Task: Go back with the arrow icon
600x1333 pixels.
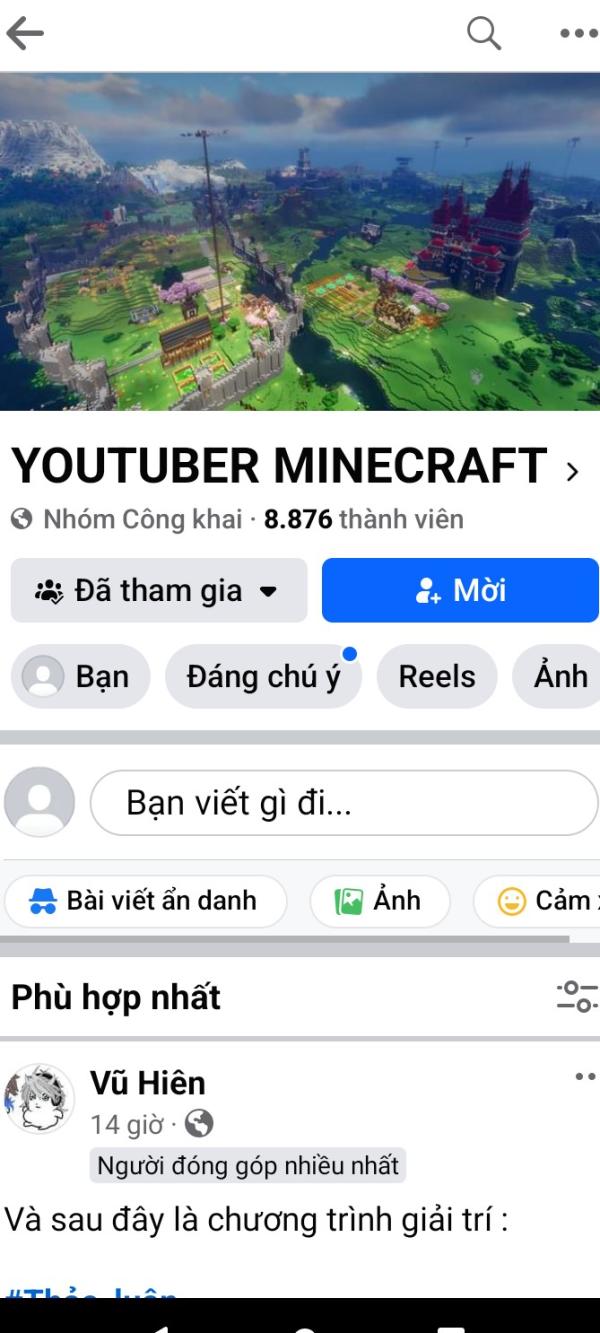Action: [x=25, y=33]
